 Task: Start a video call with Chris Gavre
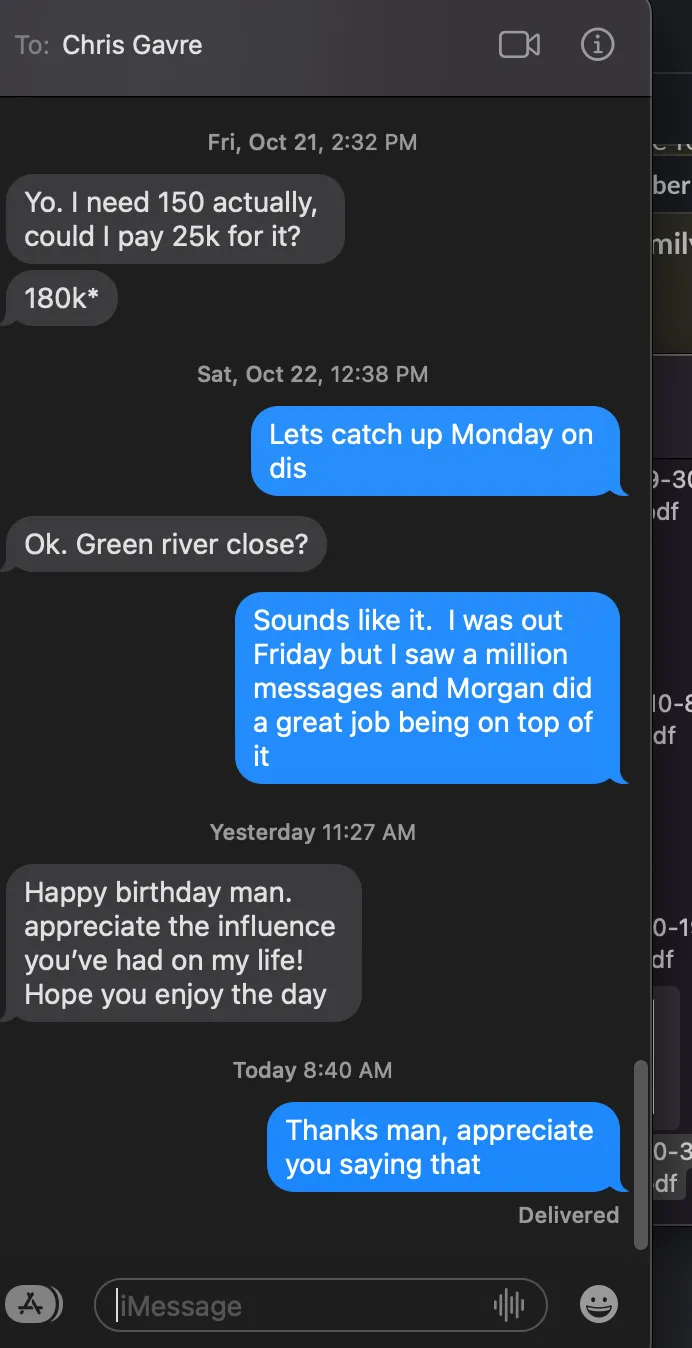[519, 45]
